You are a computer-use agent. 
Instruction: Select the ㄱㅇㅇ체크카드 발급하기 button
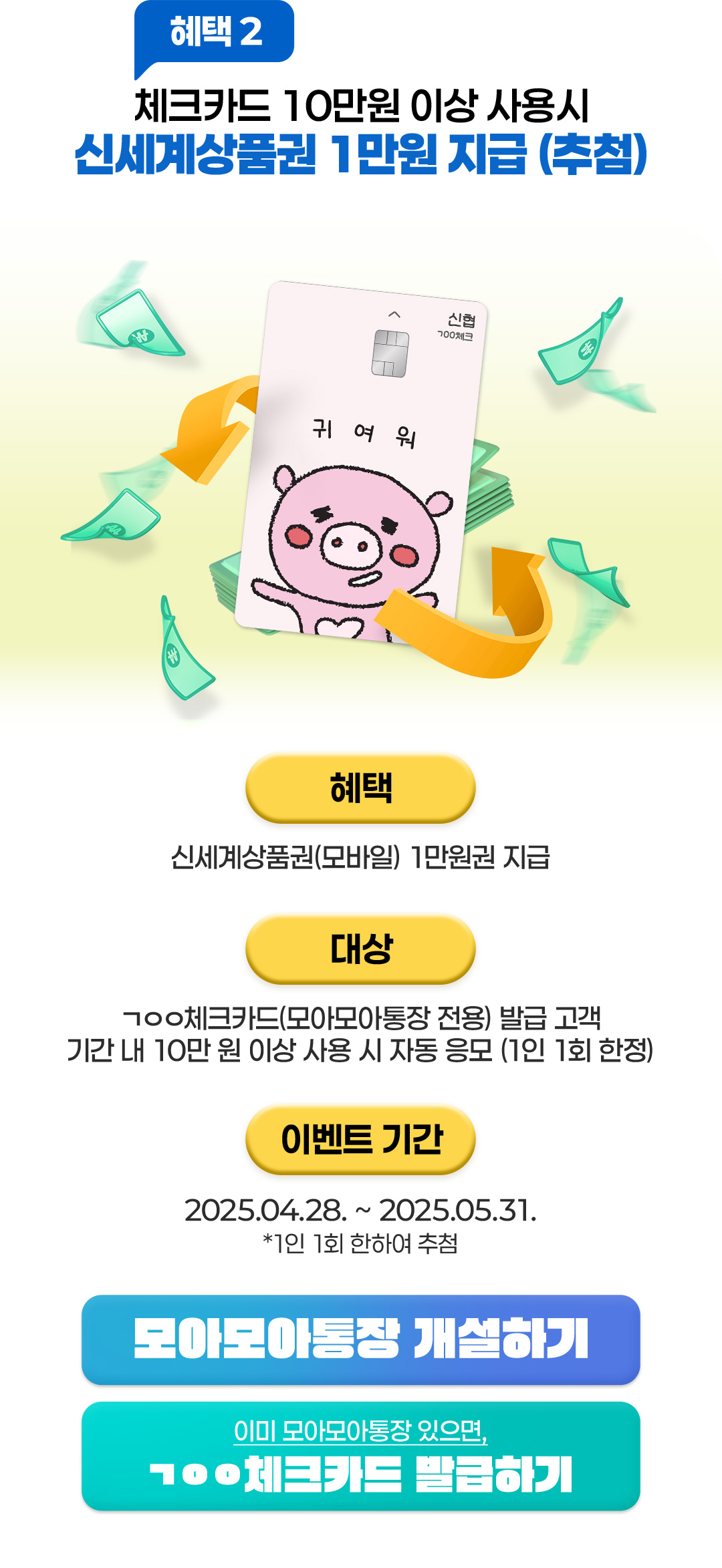[361, 1456]
